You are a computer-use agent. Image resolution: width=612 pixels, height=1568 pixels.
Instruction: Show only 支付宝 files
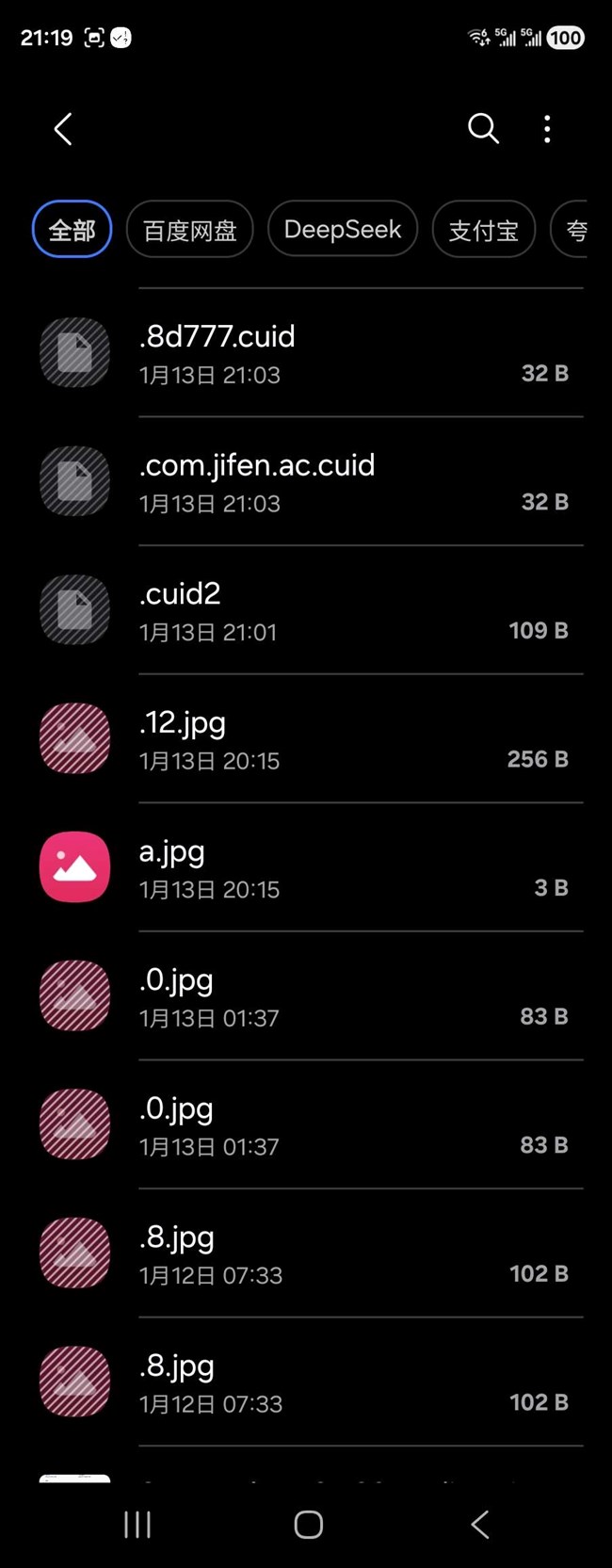click(483, 230)
